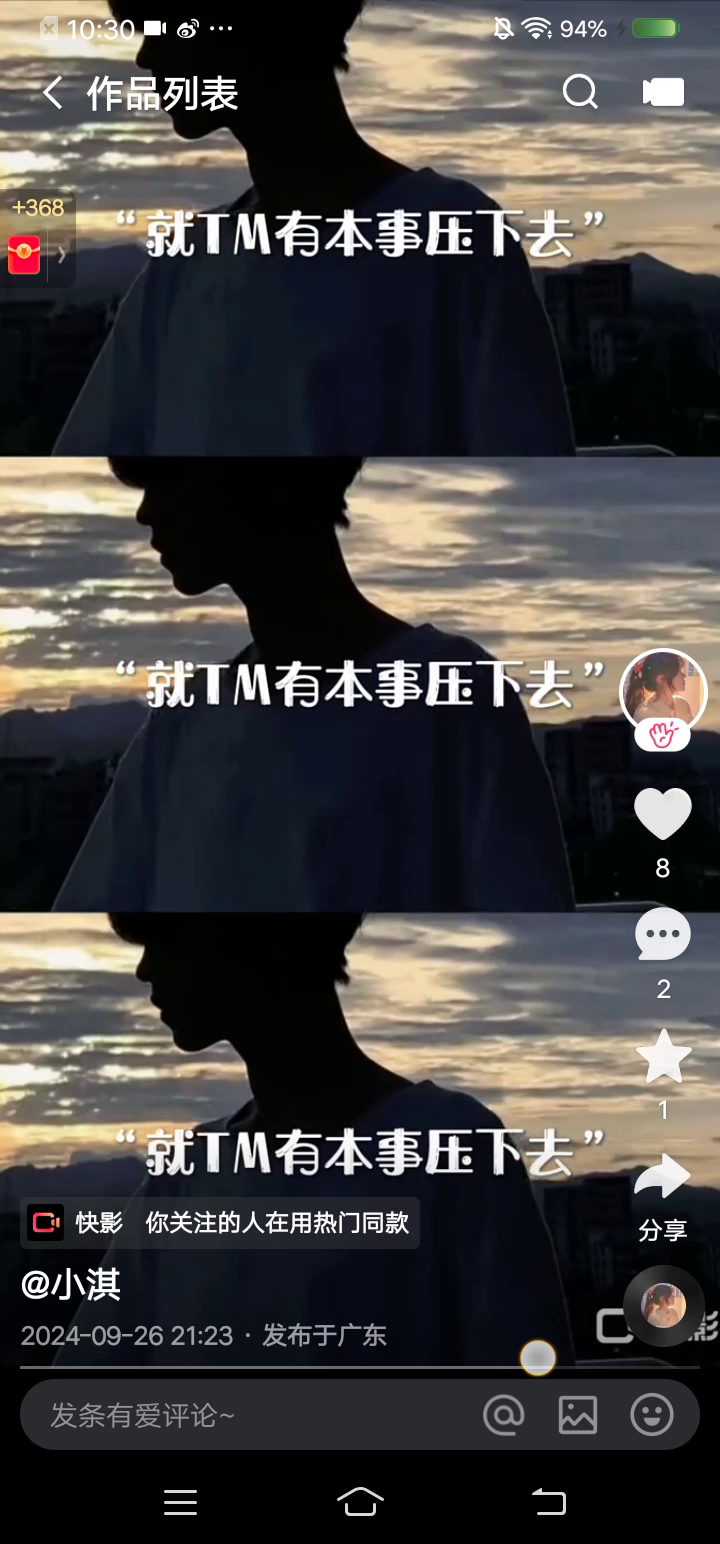The height and width of the screenshot is (1544, 720).
Task: Open the emoji picker in comment bar
Action: (x=652, y=1415)
